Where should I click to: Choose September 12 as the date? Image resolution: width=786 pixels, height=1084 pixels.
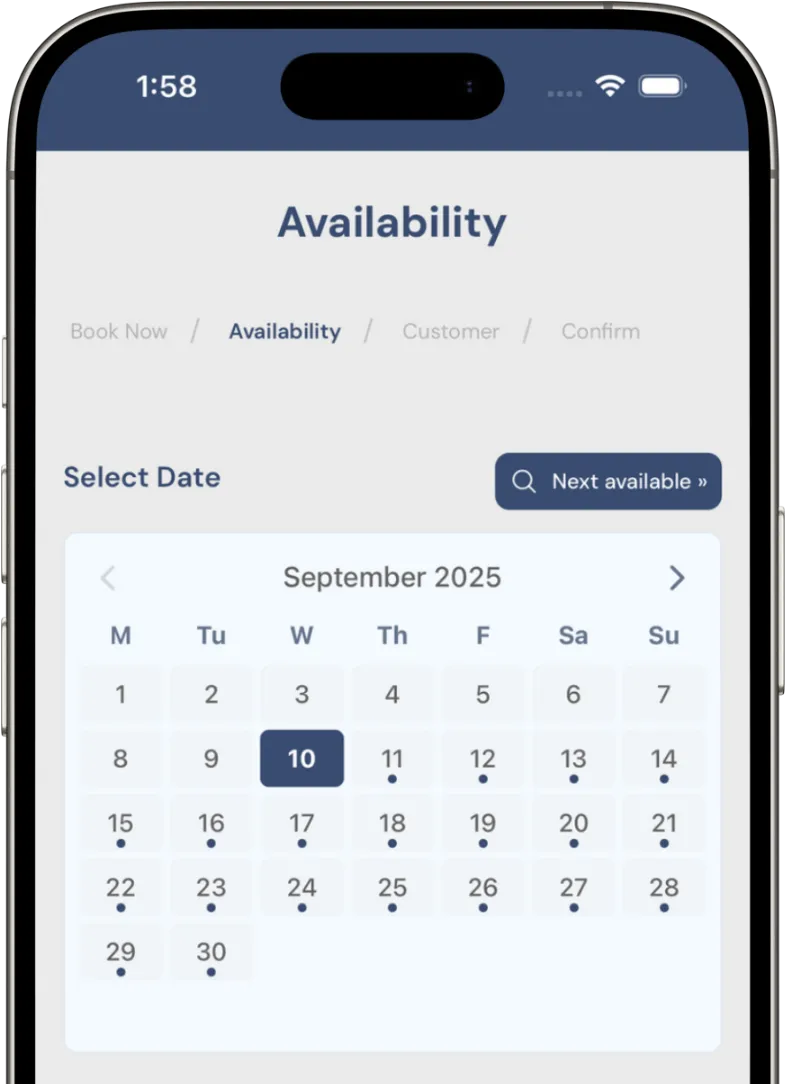pos(483,760)
